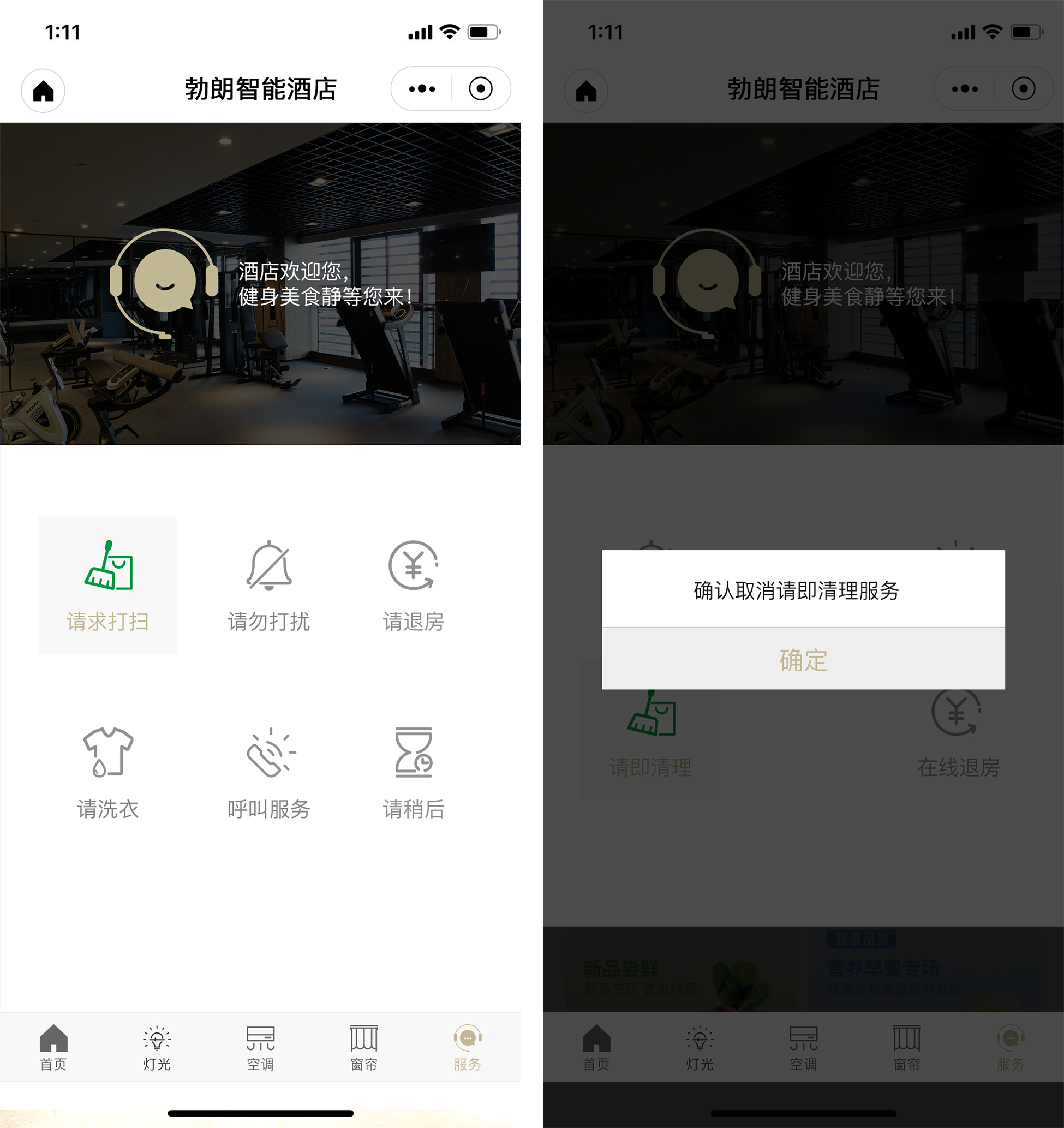Request laundry with 请洗衣
Viewport: 1064px width, 1128px height.
pyautogui.click(x=108, y=772)
